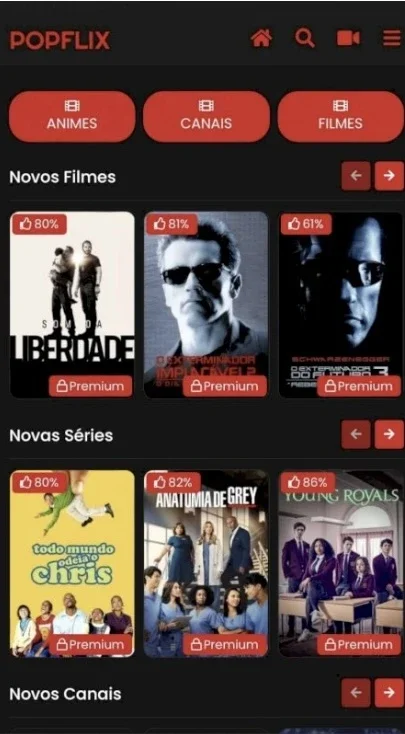This screenshot has width=405, height=734.
Task: Show next items in Novas Séries
Action: point(389,434)
